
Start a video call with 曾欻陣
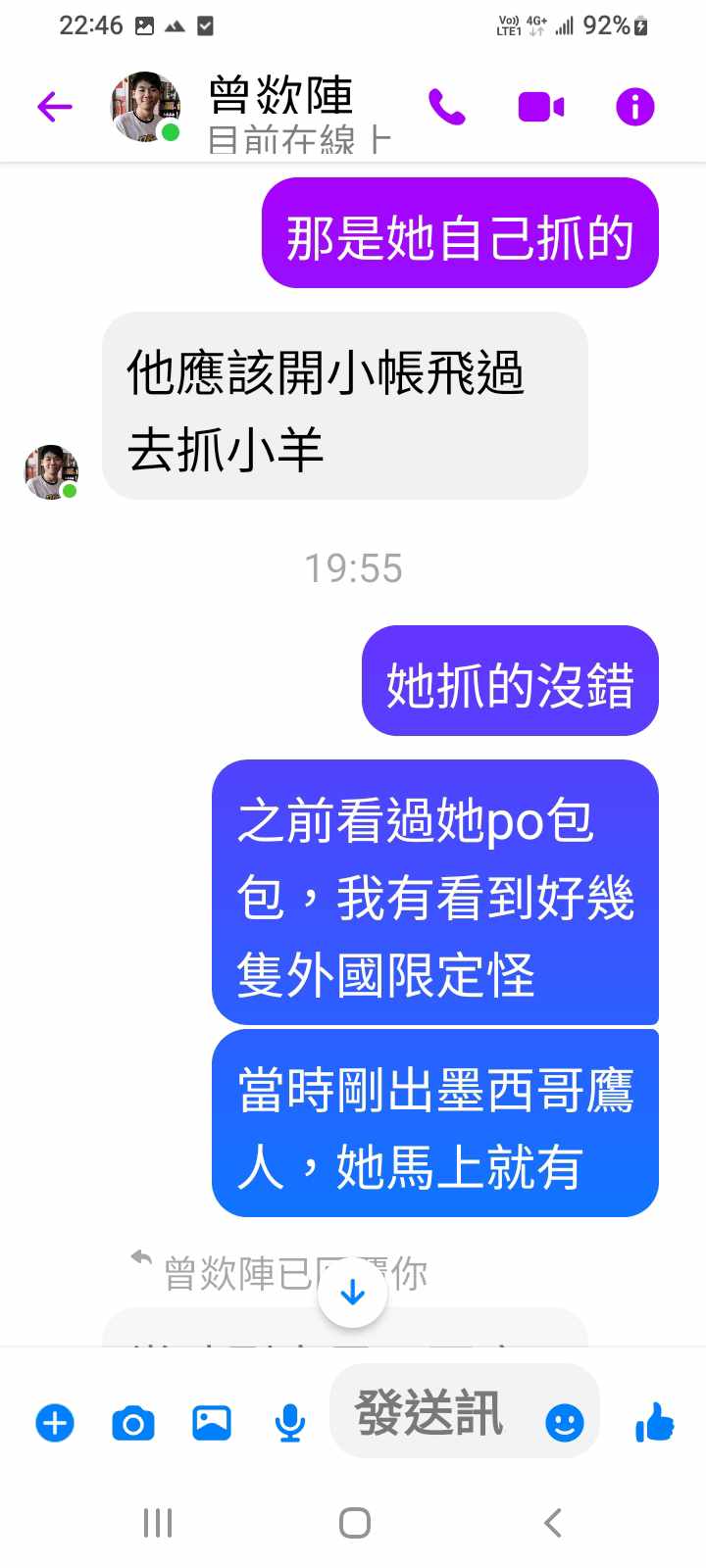[540, 106]
